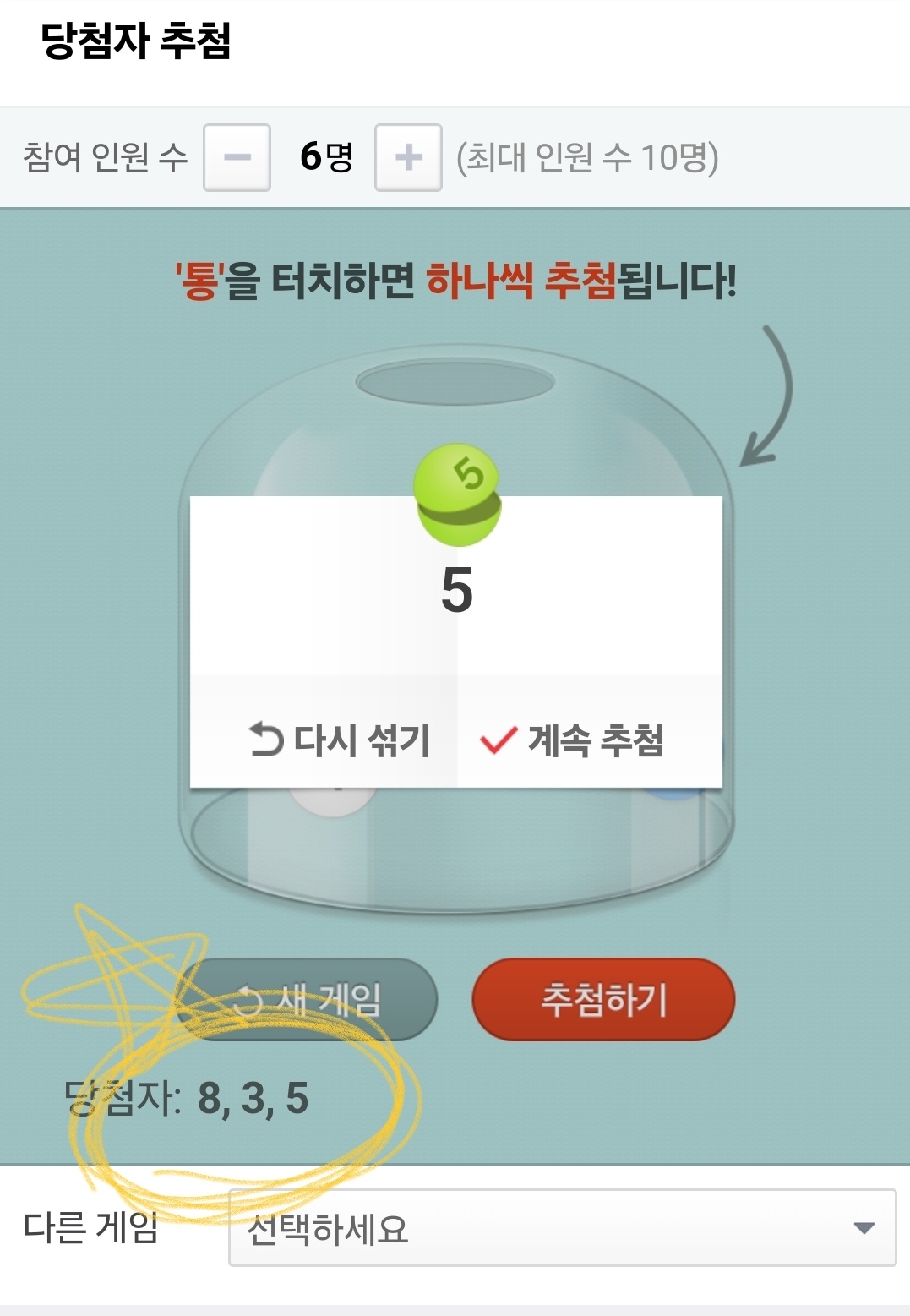Increase the participant count with plus
Screen dimensions: 910x1316
point(408,157)
